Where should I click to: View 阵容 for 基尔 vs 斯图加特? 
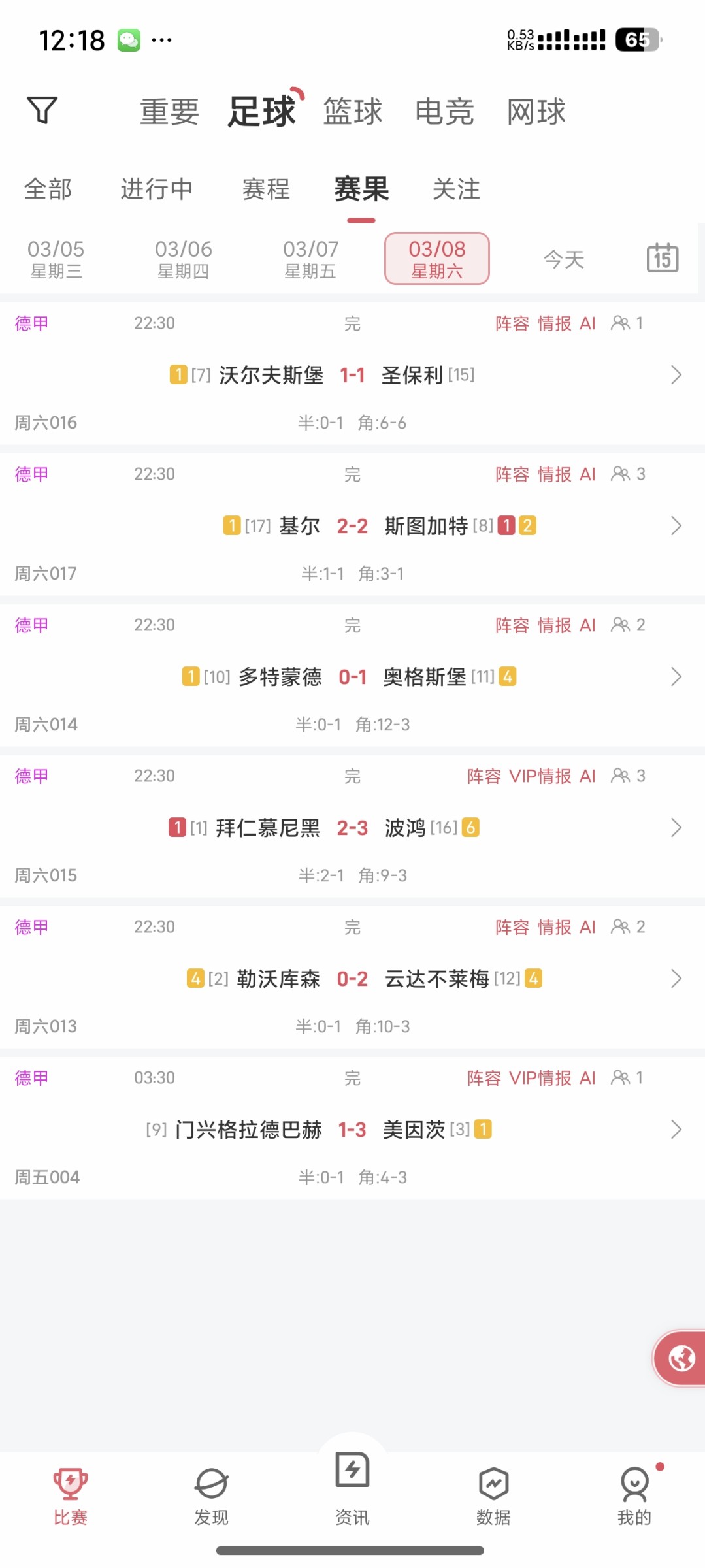(x=512, y=474)
